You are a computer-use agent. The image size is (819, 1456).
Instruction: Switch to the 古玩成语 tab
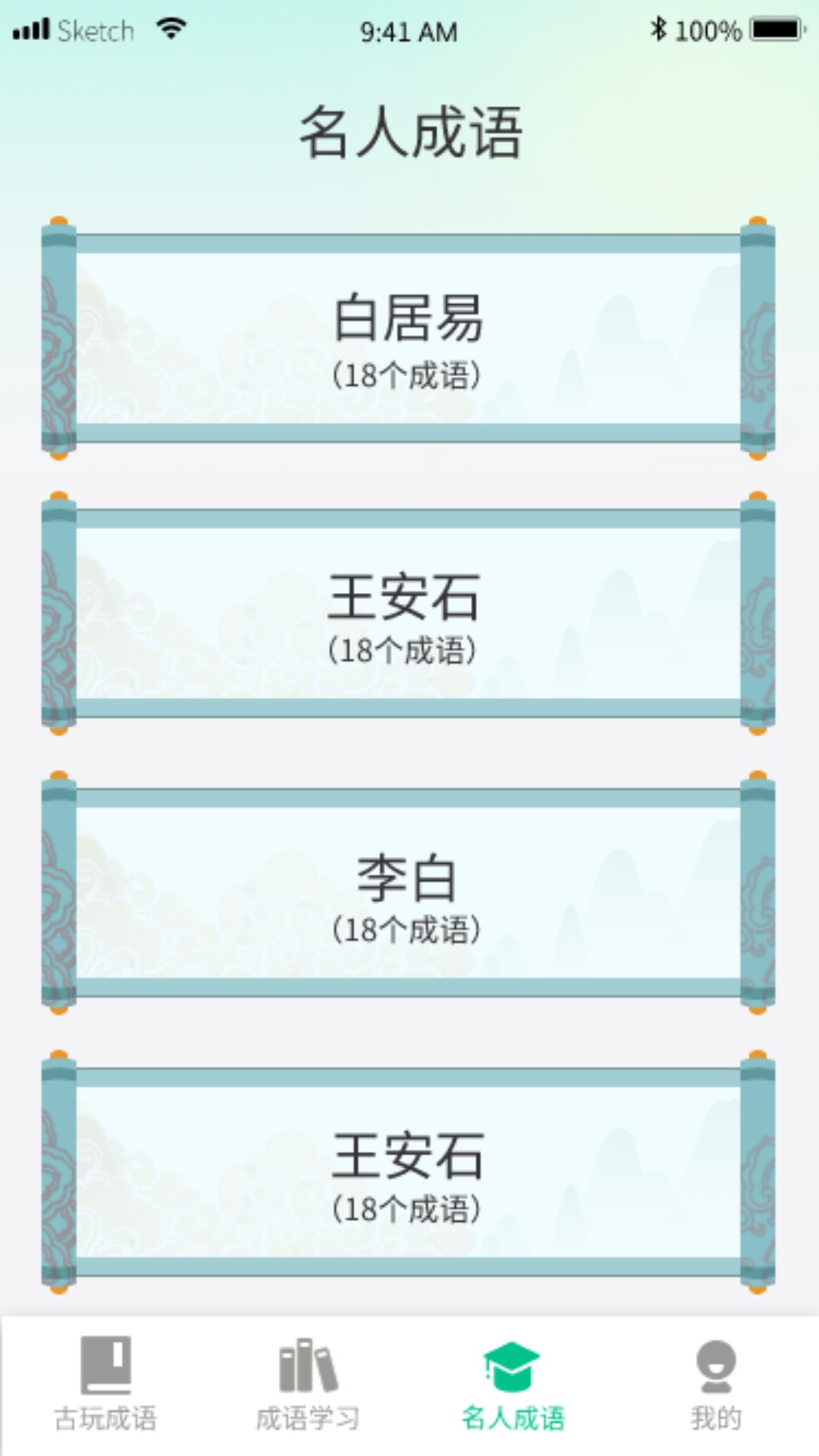[105, 1385]
